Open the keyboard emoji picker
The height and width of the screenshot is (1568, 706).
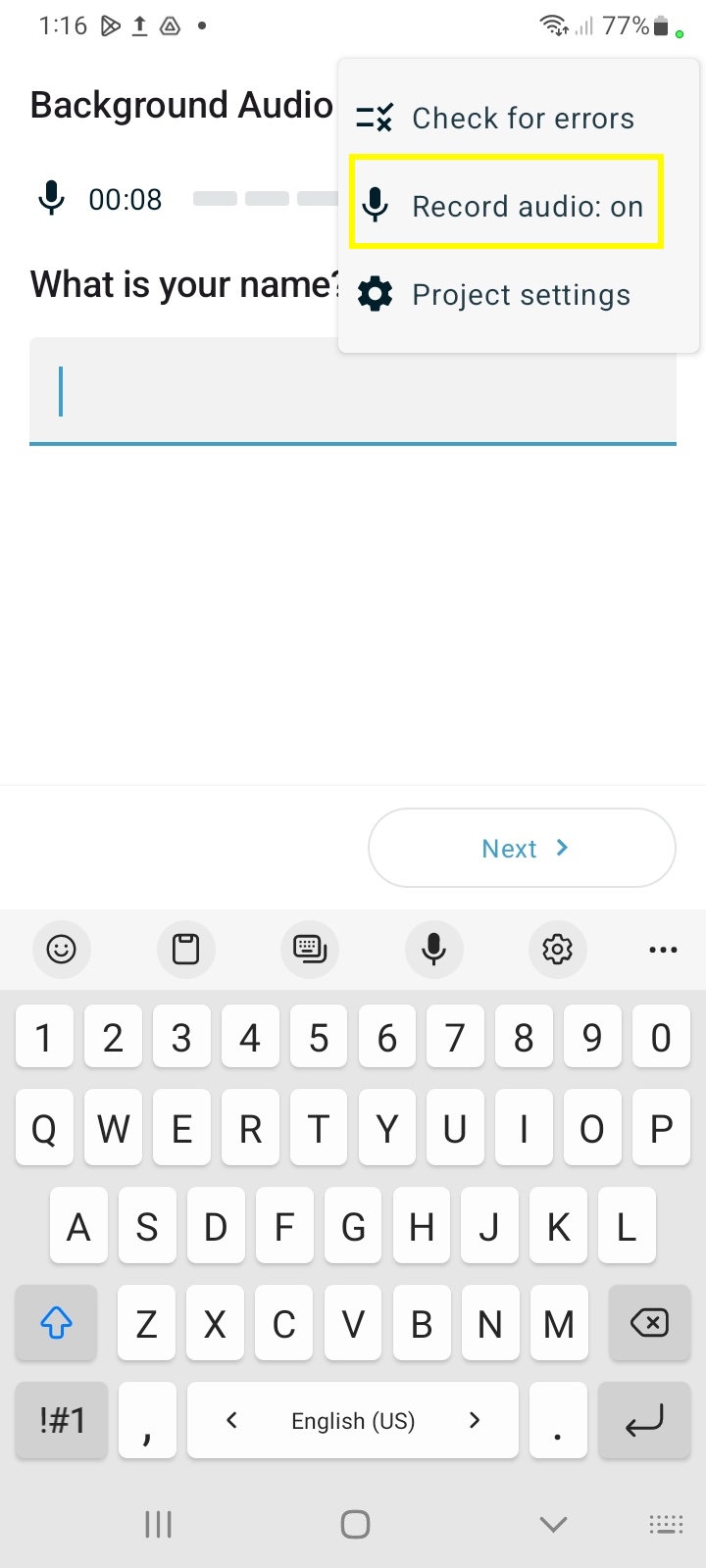62,949
